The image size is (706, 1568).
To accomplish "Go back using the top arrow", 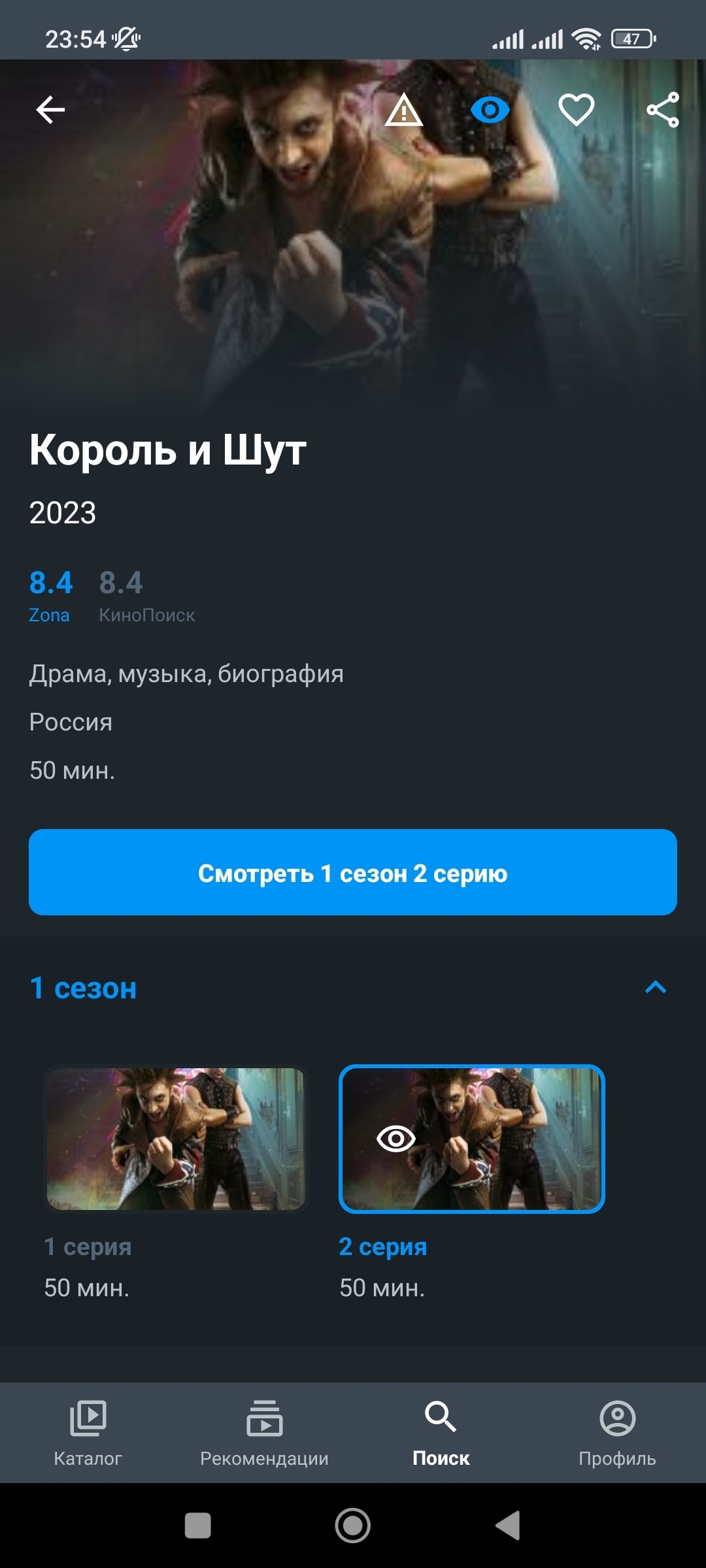I will 50,109.
